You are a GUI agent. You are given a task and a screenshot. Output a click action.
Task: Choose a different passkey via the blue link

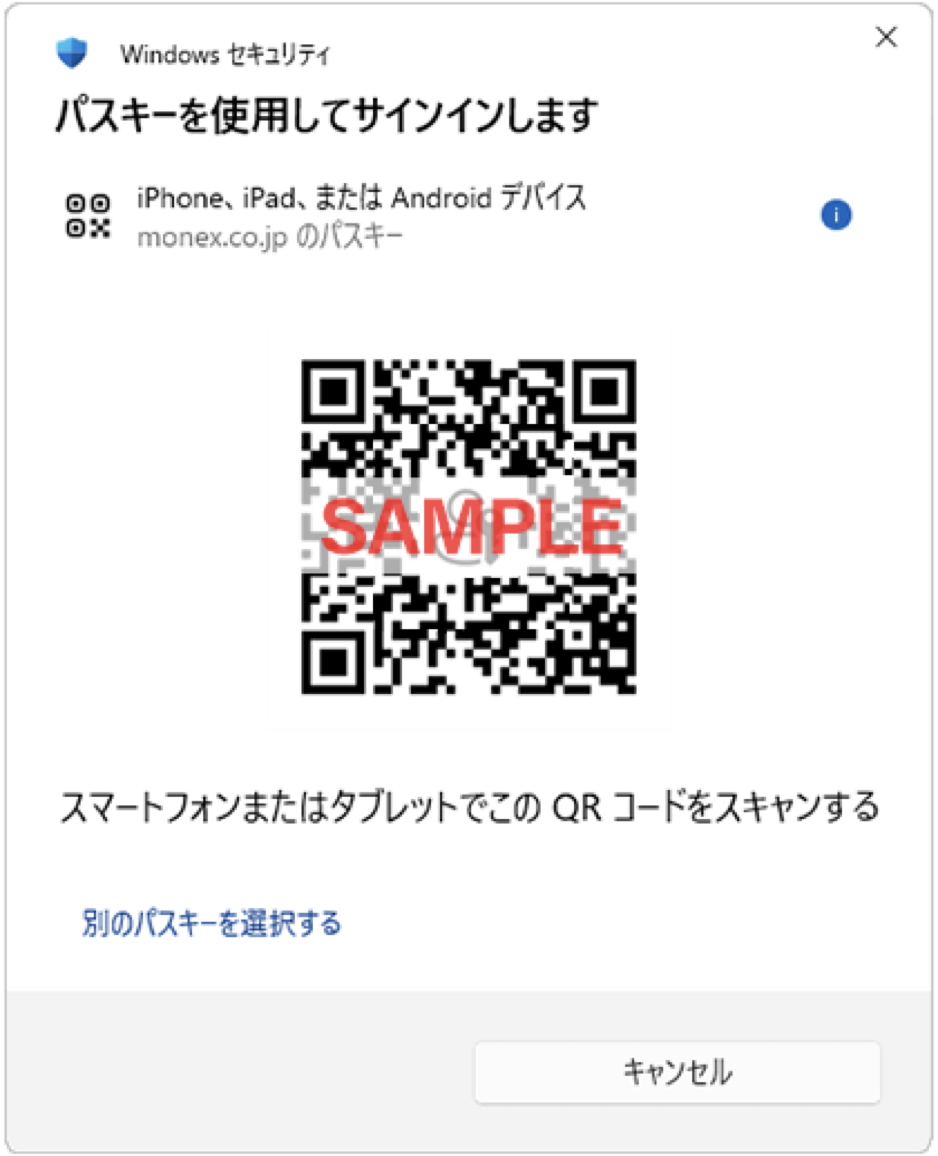click(212, 924)
